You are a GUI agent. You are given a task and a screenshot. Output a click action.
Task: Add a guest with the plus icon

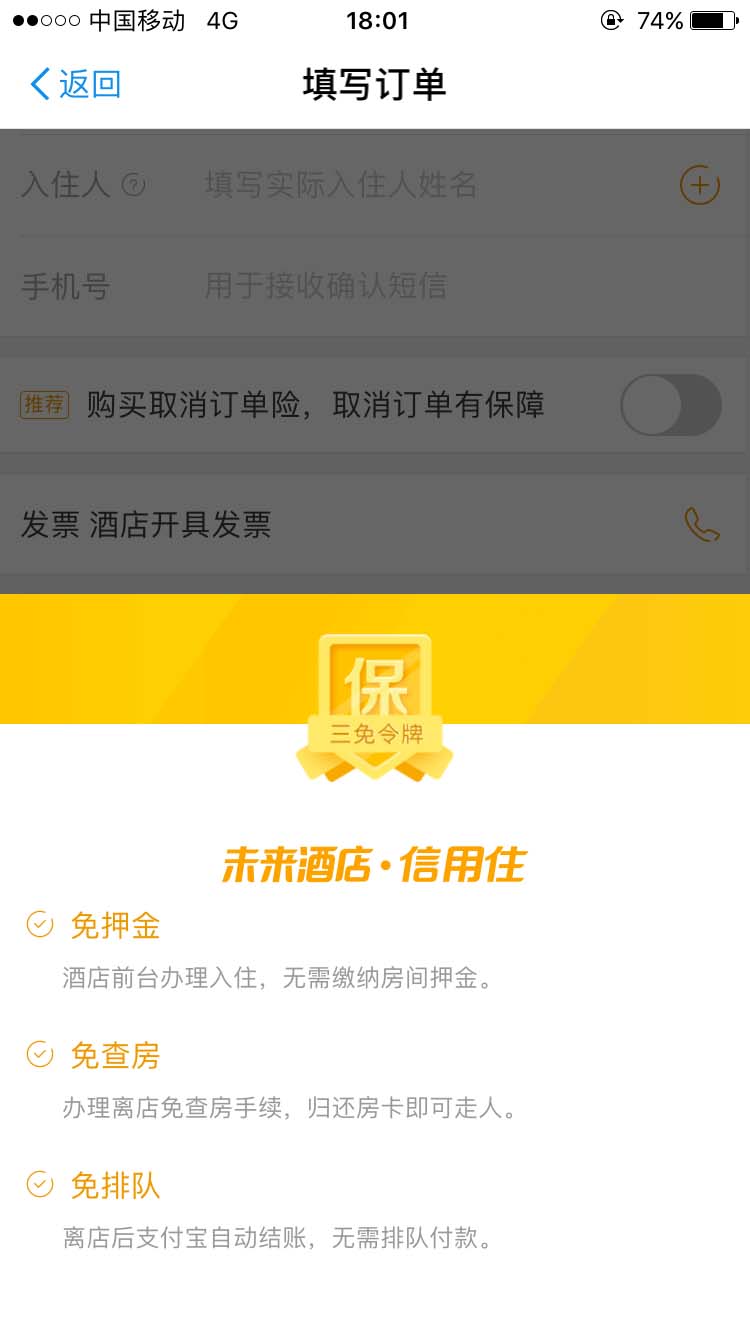[699, 185]
